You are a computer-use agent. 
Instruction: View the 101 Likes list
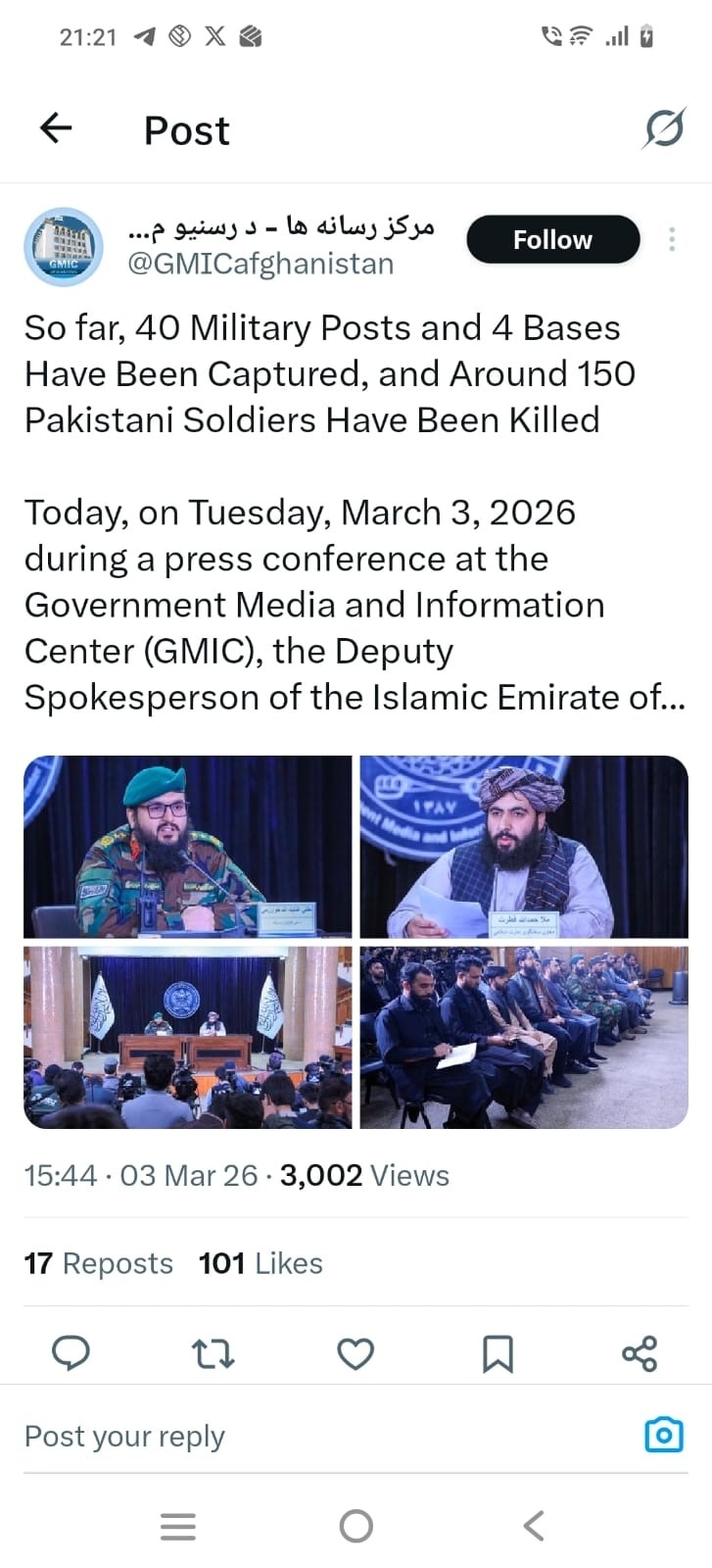261,1263
